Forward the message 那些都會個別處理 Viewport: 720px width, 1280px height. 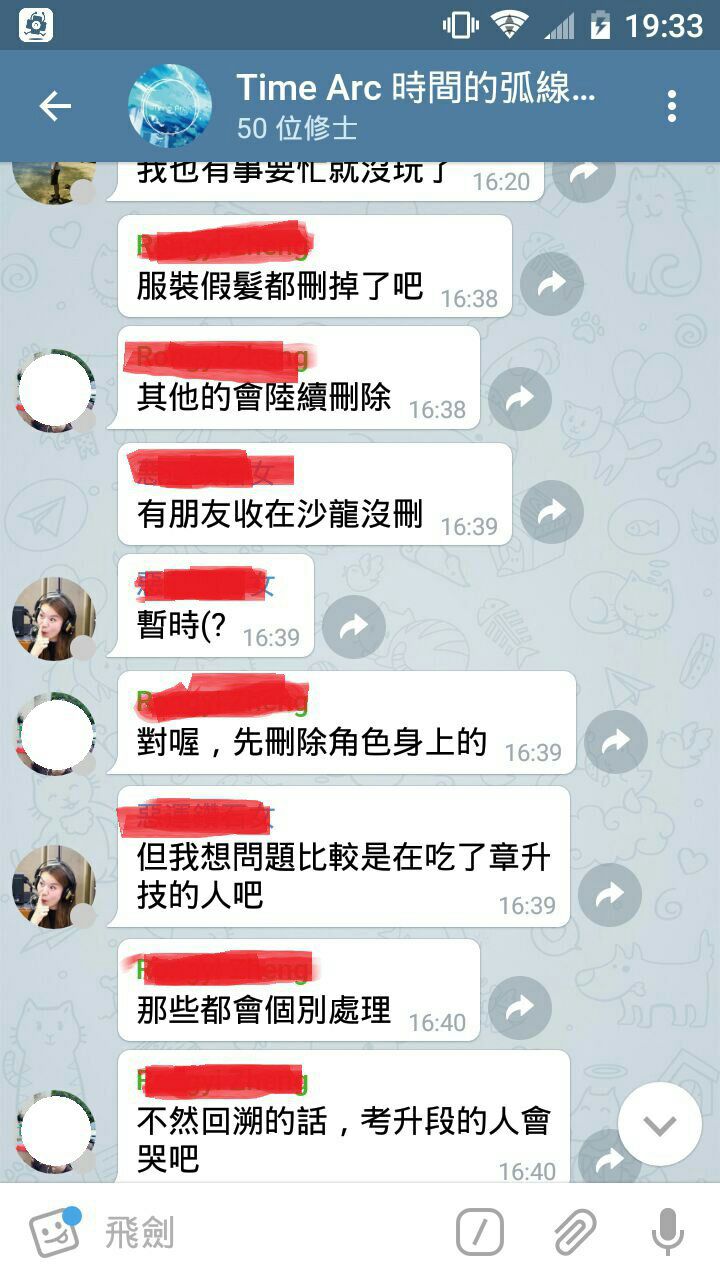(519, 1009)
